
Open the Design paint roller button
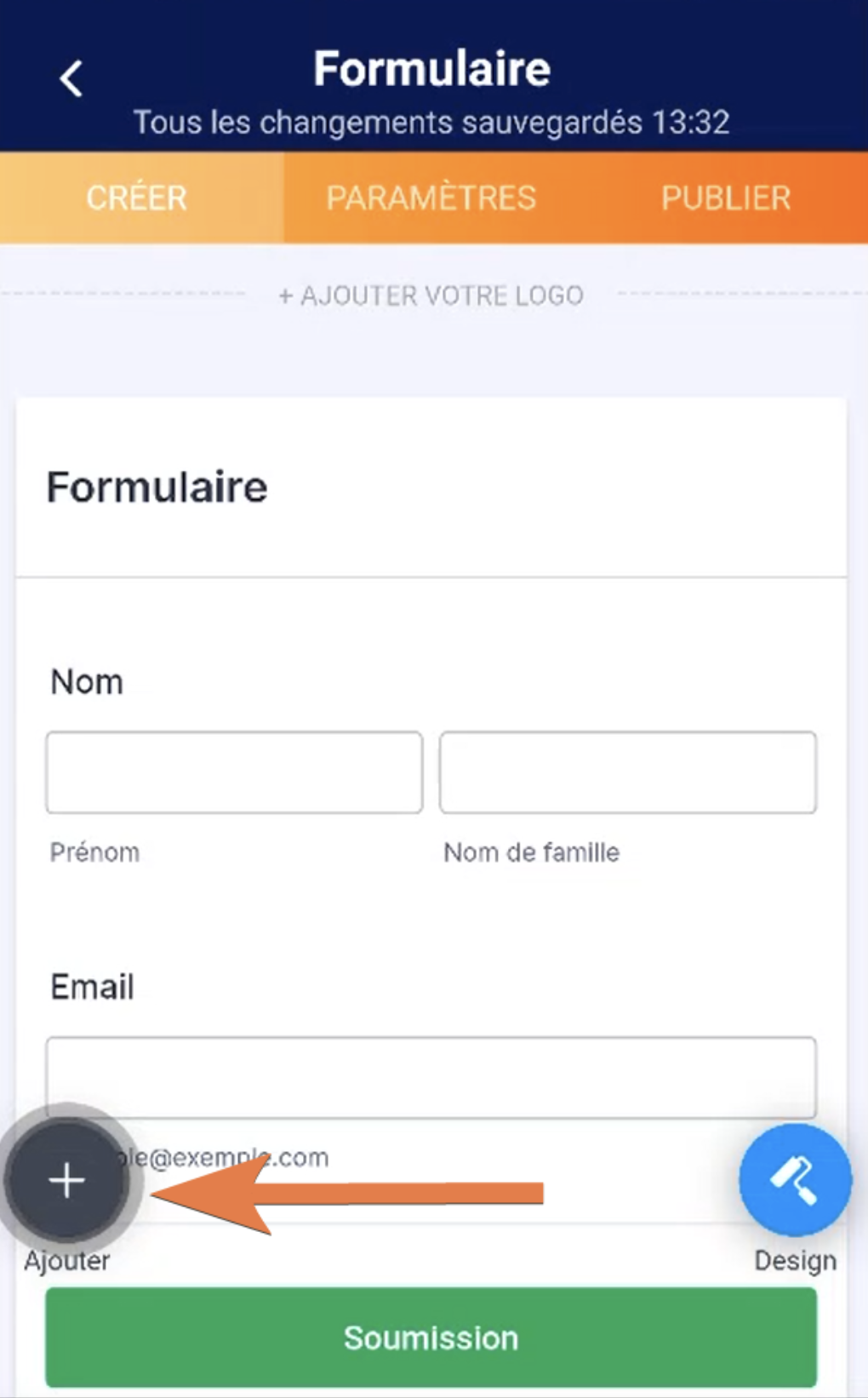click(795, 1180)
